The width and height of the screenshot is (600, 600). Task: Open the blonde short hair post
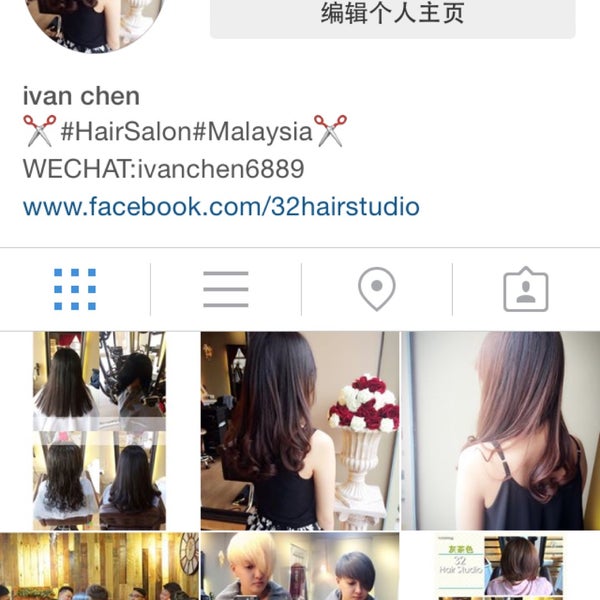point(299,567)
